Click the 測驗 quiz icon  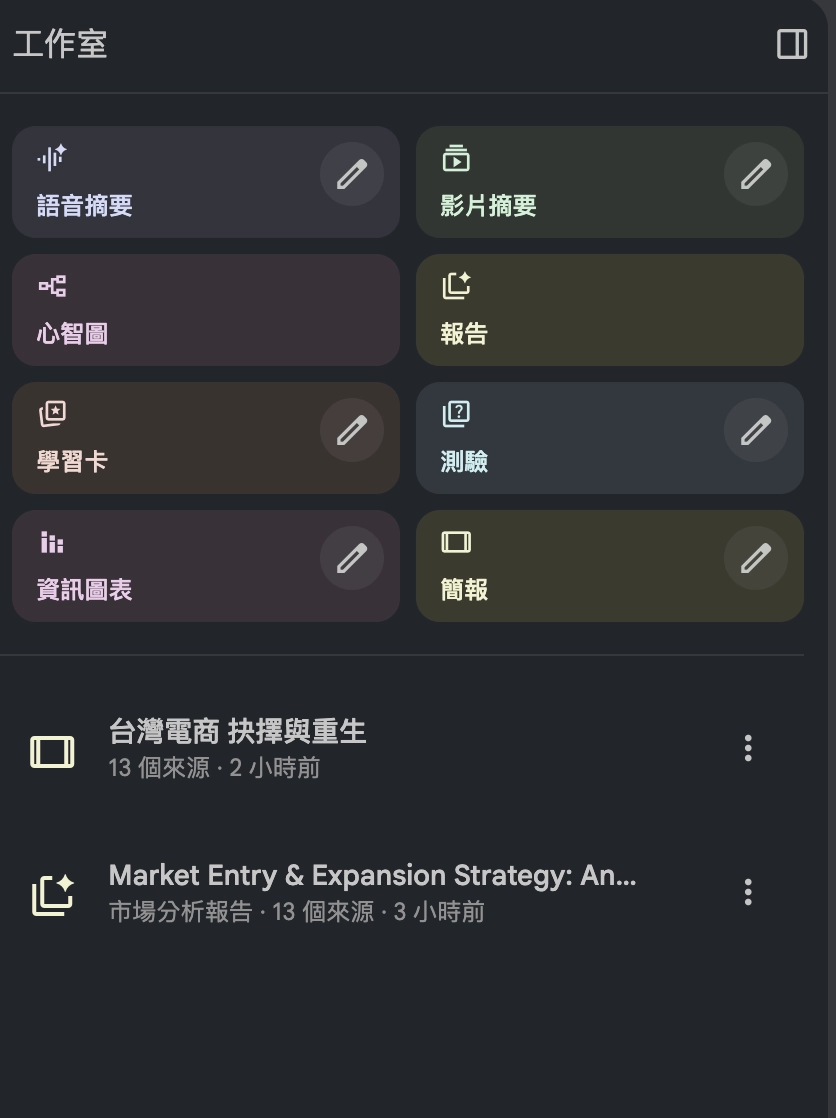click(458, 413)
